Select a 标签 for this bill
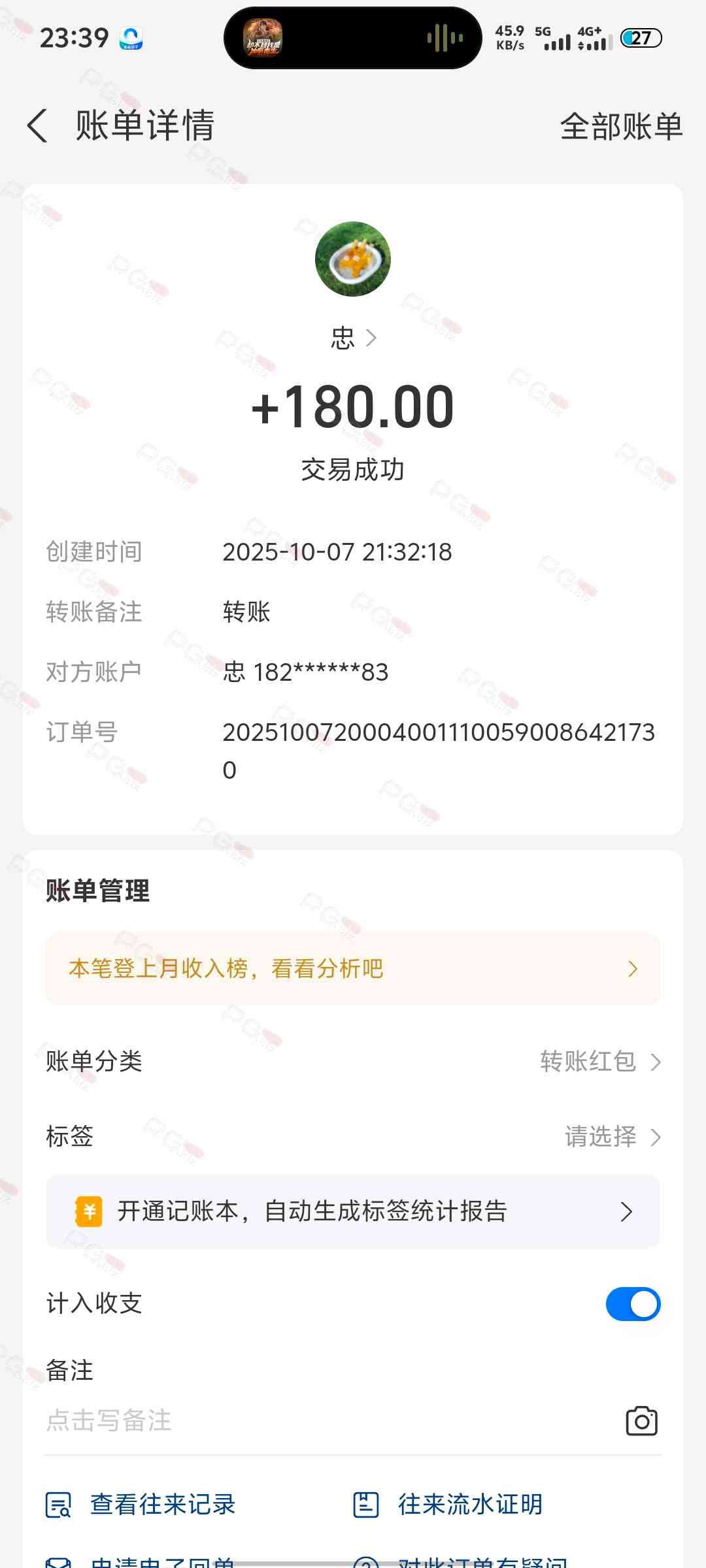This screenshot has height=1568, width=706. click(613, 1137)
